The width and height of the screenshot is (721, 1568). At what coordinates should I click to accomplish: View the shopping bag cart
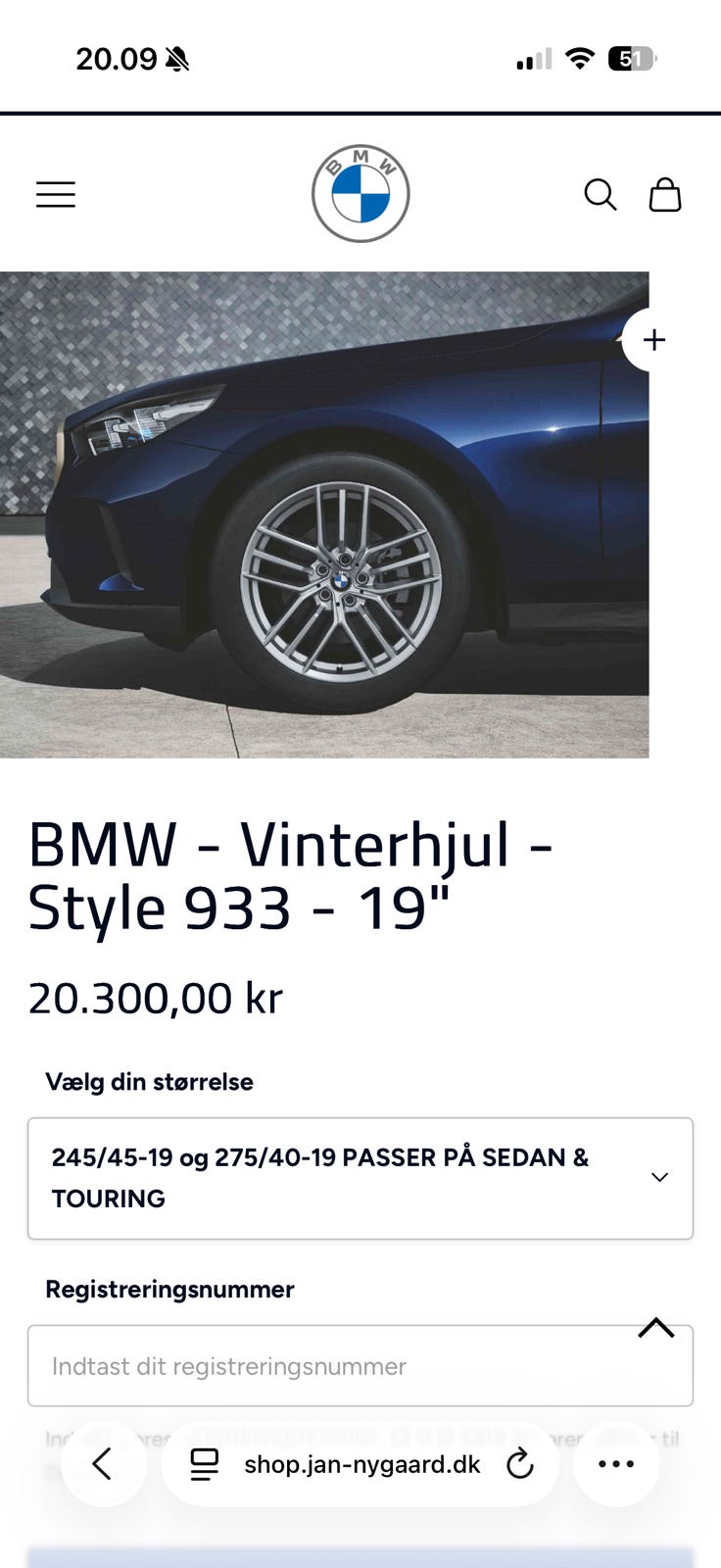[665, 194]
